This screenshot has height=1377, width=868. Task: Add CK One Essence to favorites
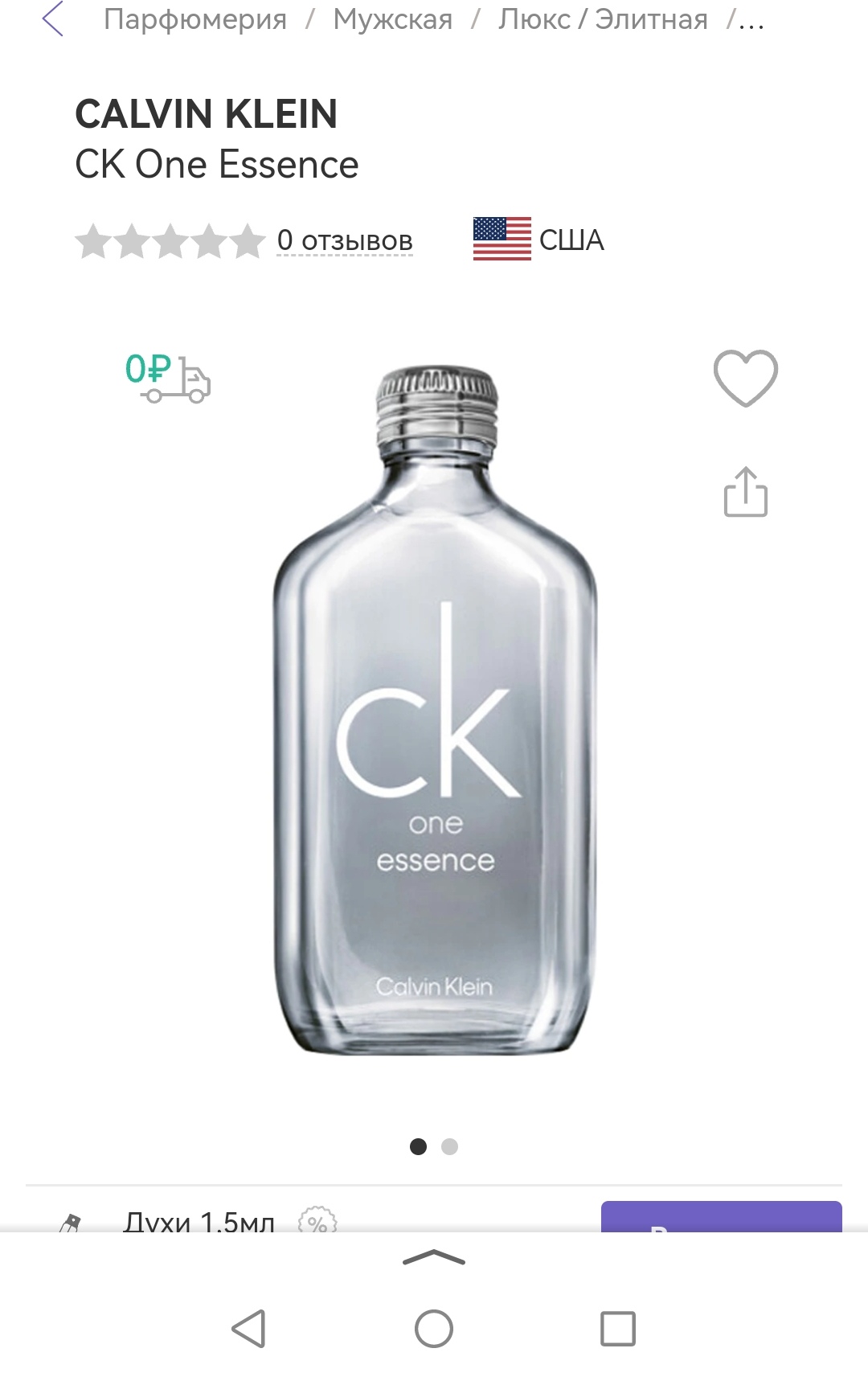(745, 378)
